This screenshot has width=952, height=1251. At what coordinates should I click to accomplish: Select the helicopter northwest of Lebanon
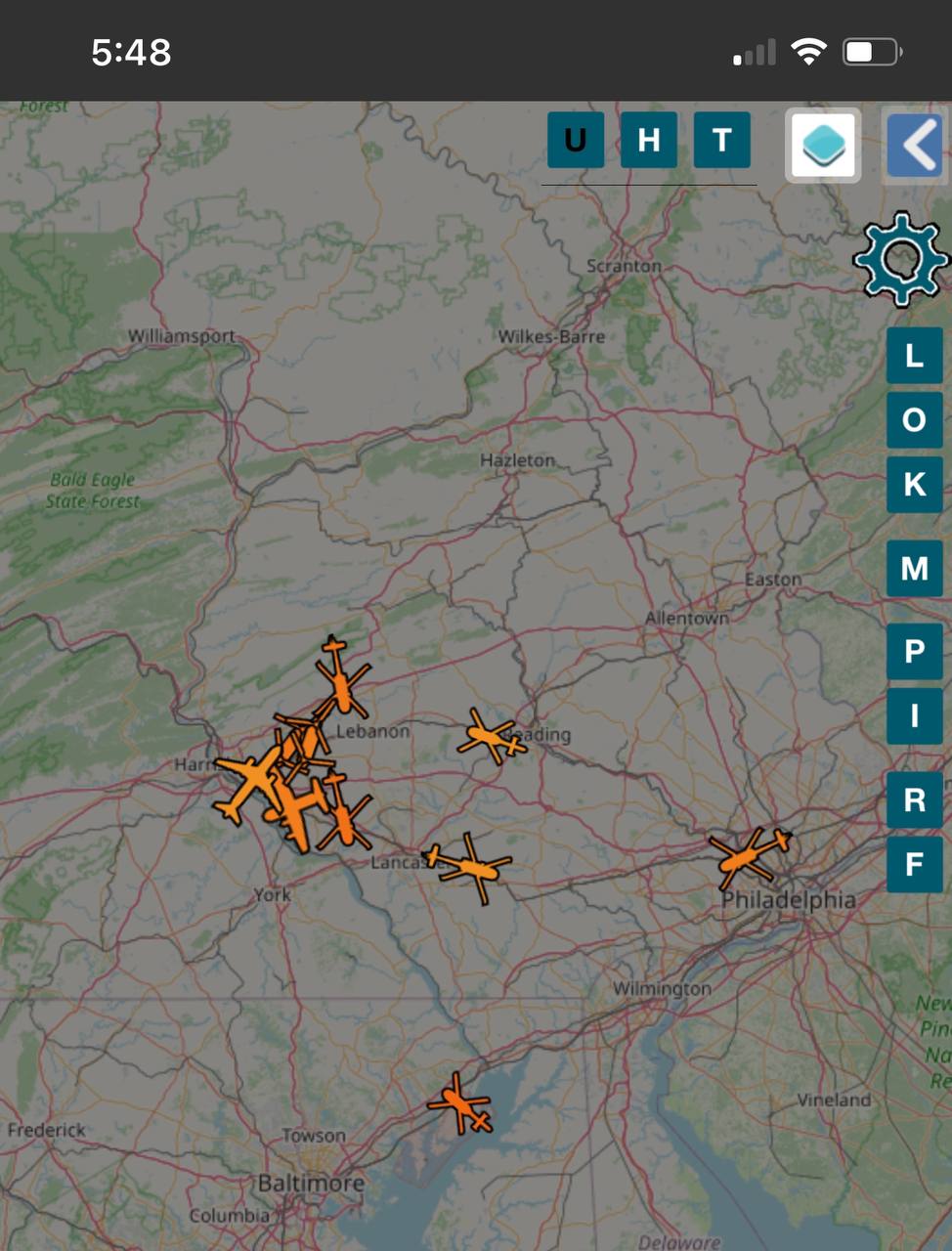(340, 677)
